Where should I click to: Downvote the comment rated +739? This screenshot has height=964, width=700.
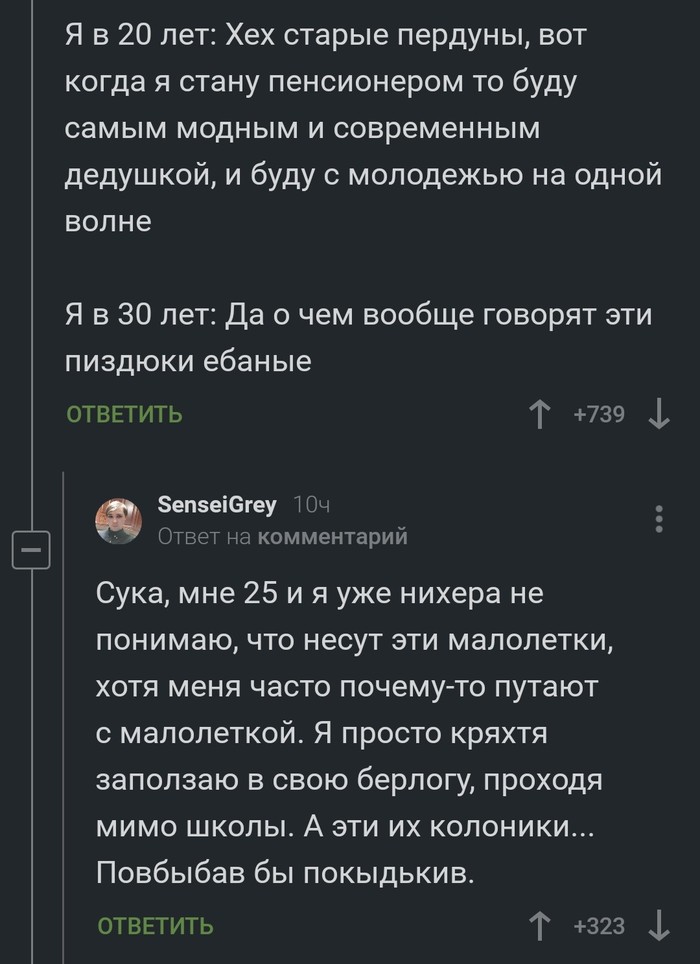(x=659, y=413)
